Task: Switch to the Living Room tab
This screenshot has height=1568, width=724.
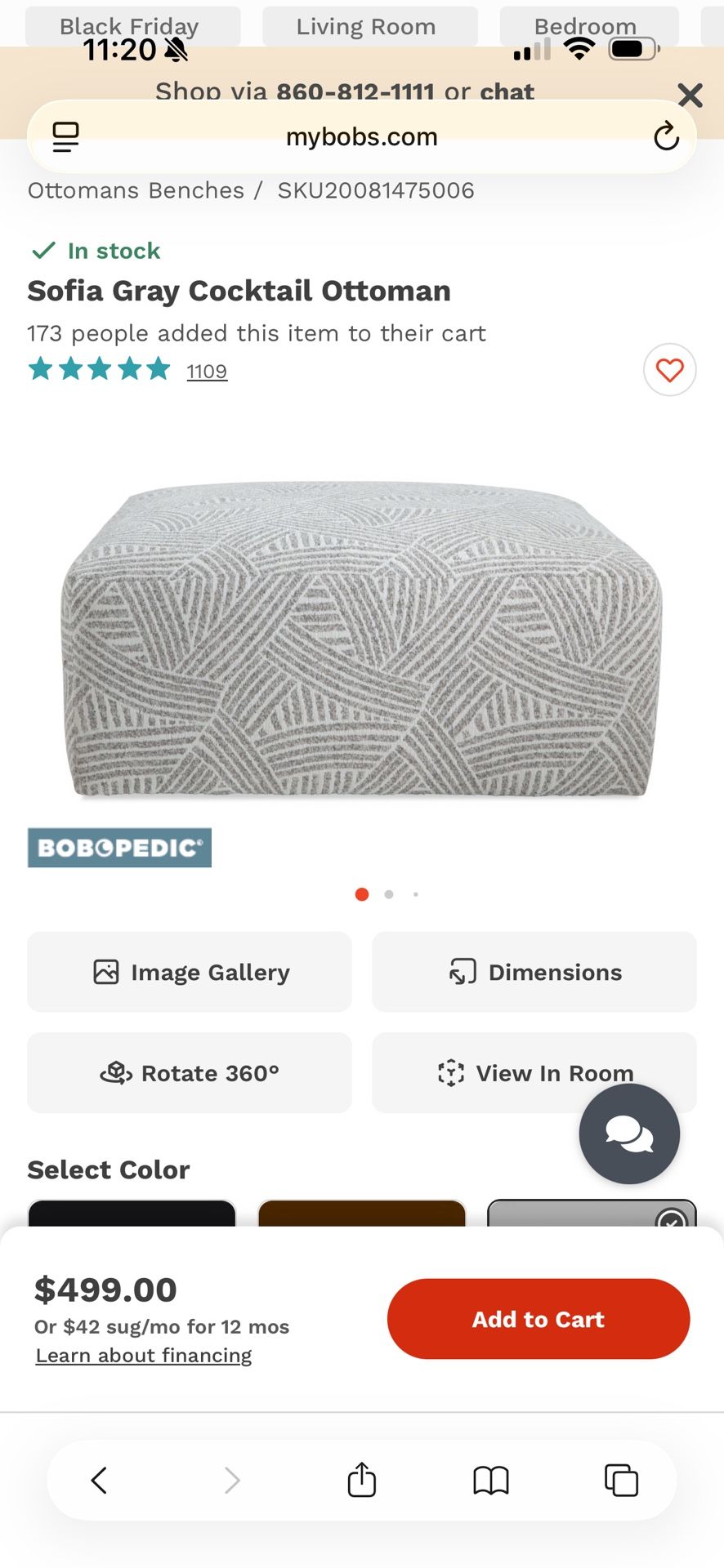Action: click(365, 26)
